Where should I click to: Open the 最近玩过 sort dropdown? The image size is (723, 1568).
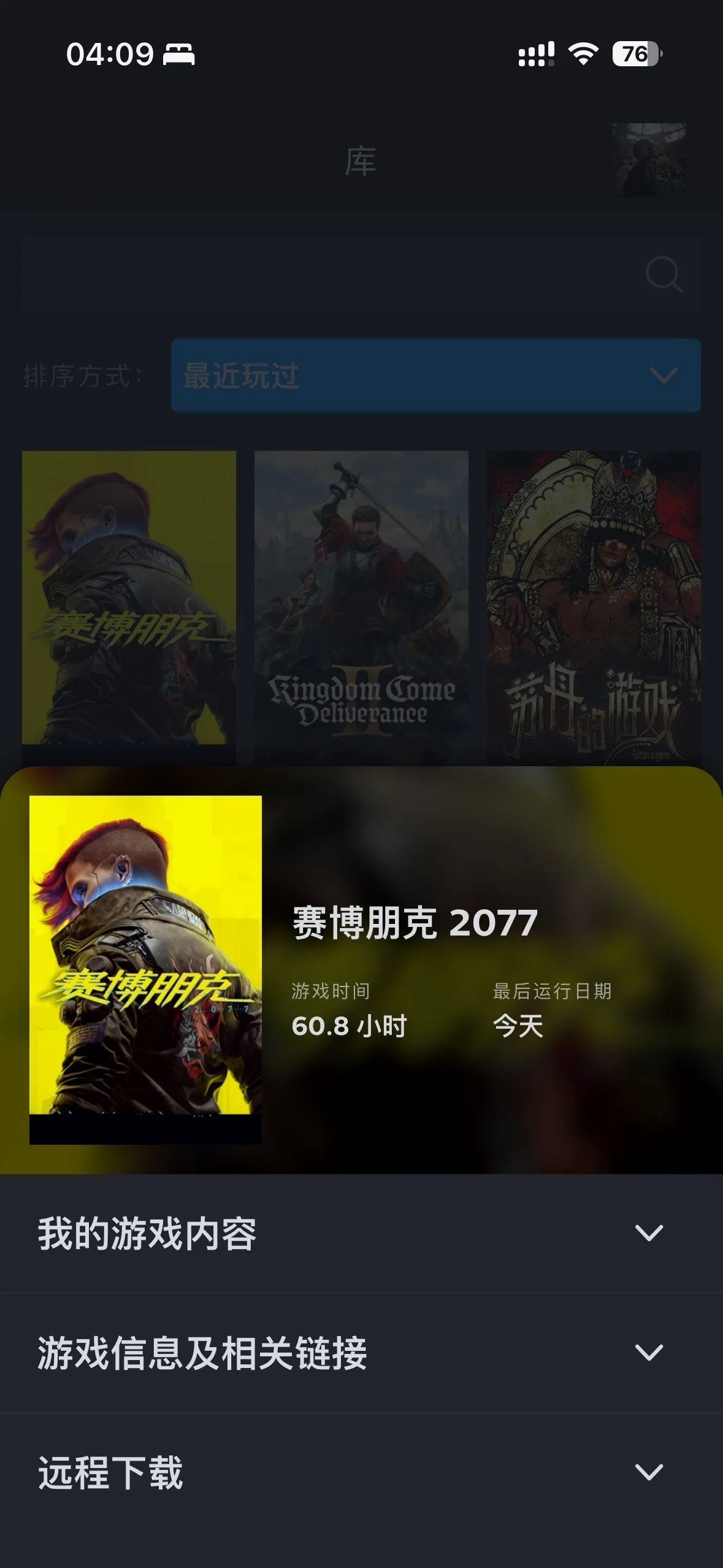(435, 375)
